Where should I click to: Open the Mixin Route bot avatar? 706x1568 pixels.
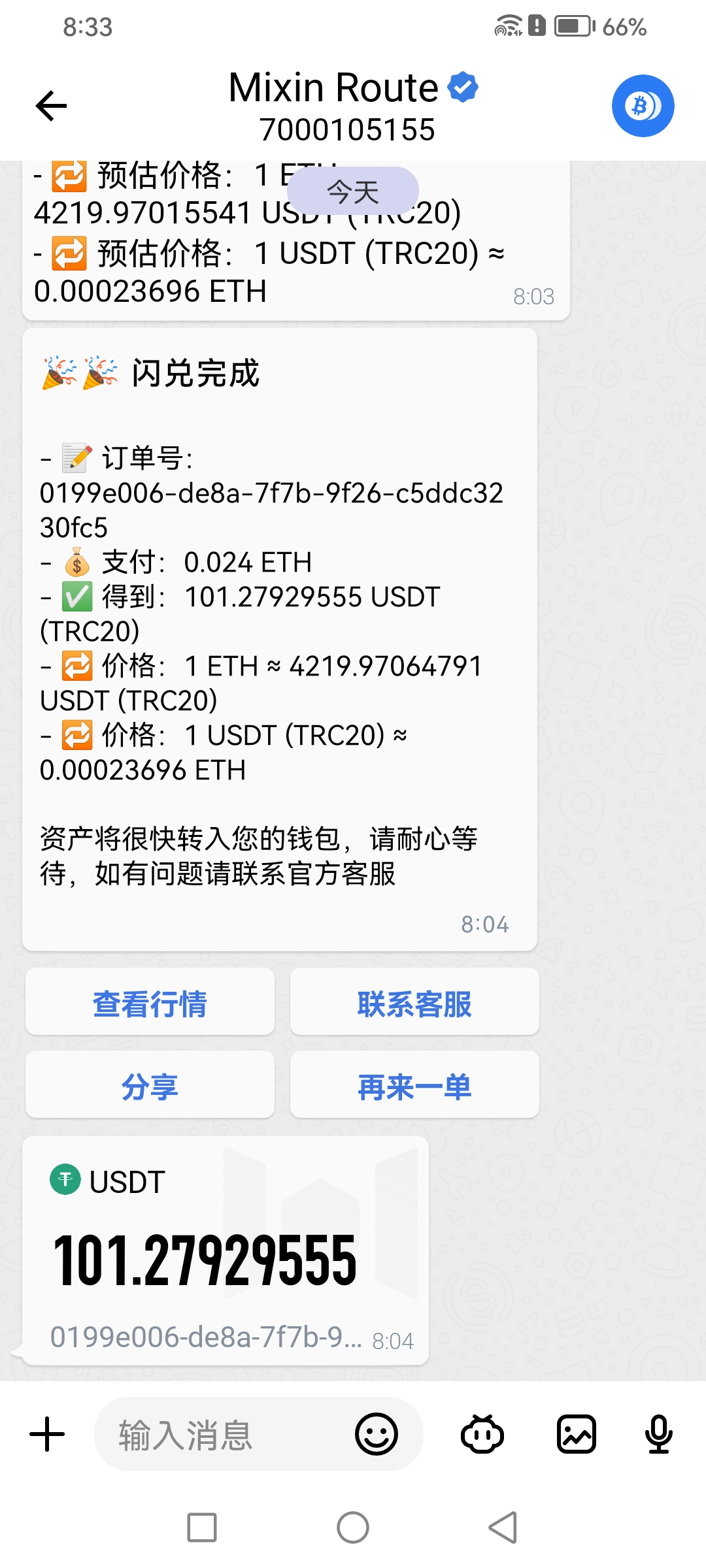point(643,106)
